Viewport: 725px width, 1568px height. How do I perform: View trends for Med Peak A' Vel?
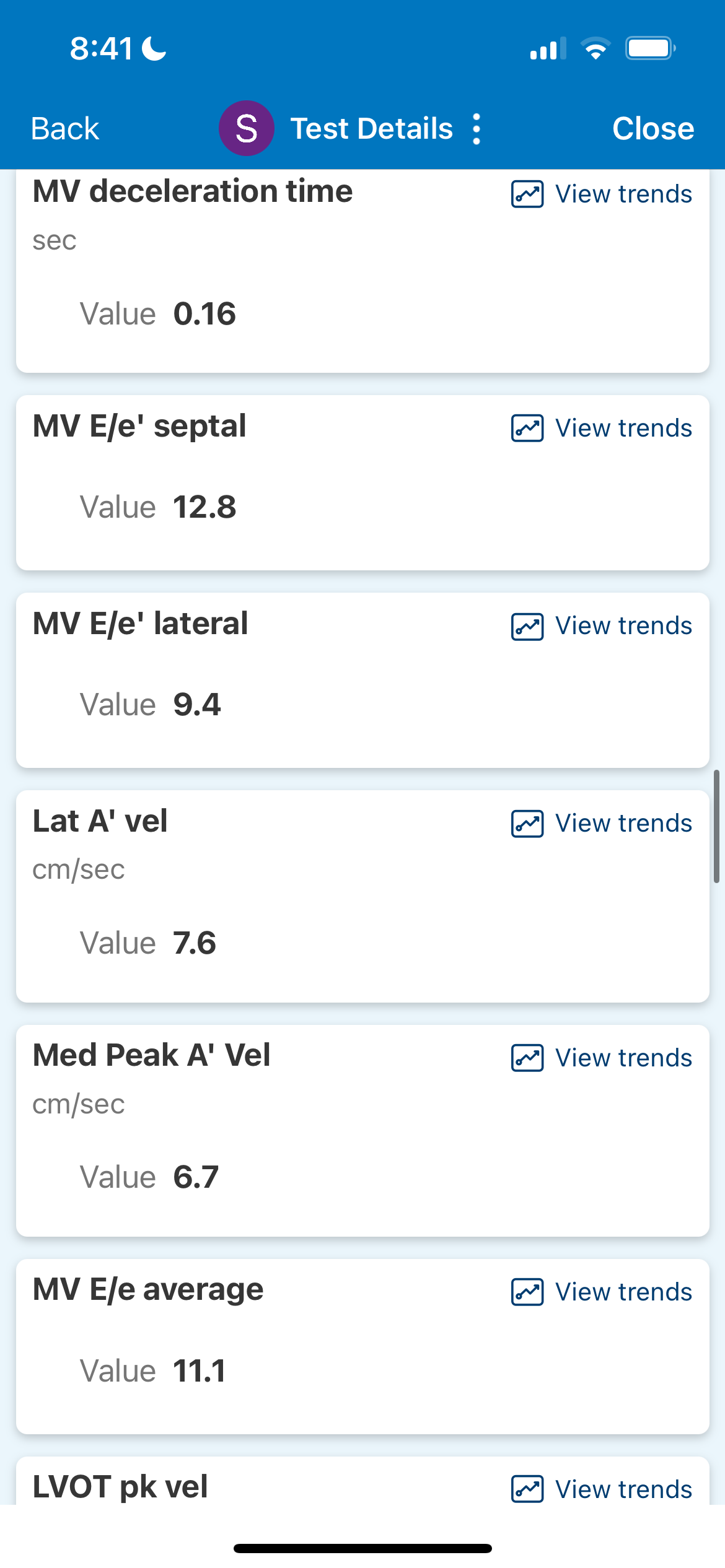pos(602,1058)
